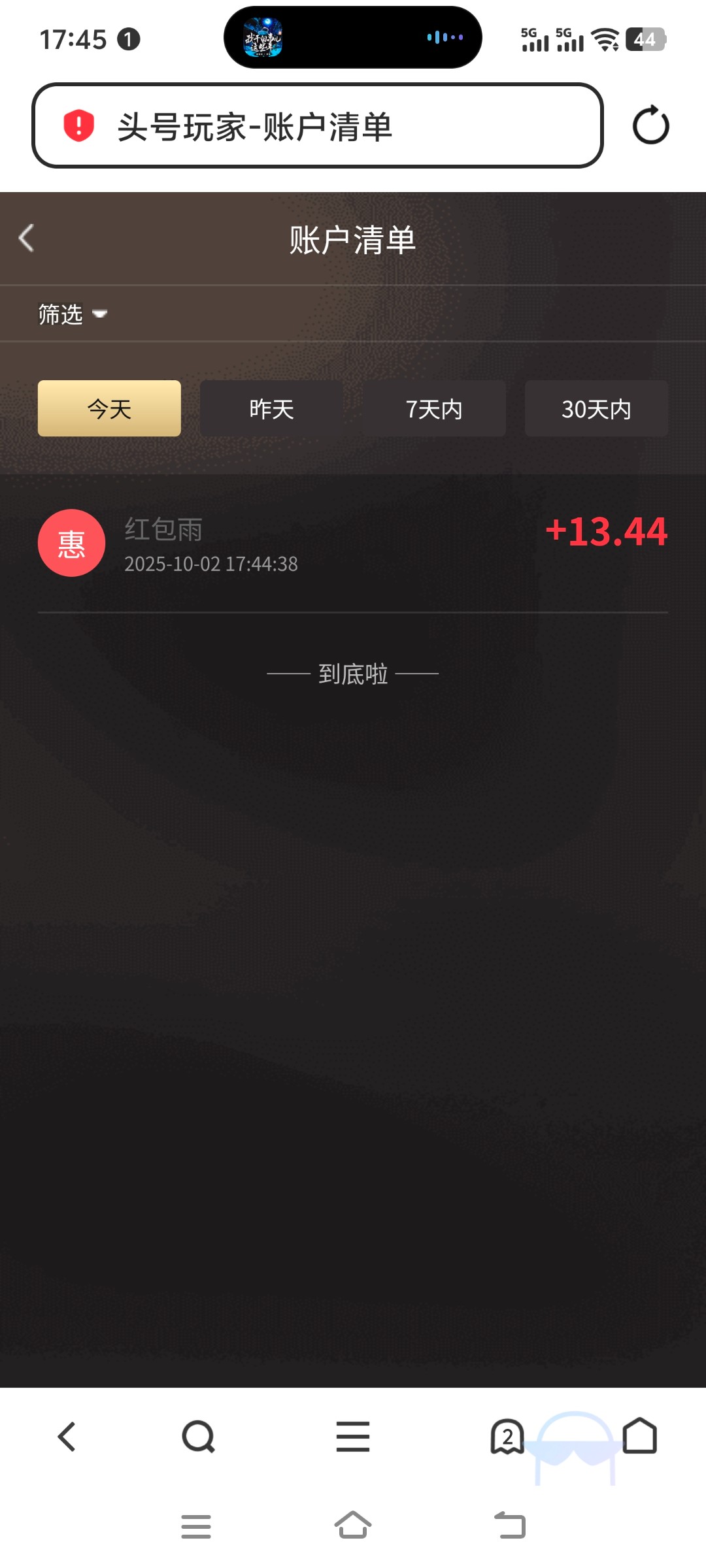Tap the system home button
Viewport: 706px width, 1568px height.
click(353, 1526)
